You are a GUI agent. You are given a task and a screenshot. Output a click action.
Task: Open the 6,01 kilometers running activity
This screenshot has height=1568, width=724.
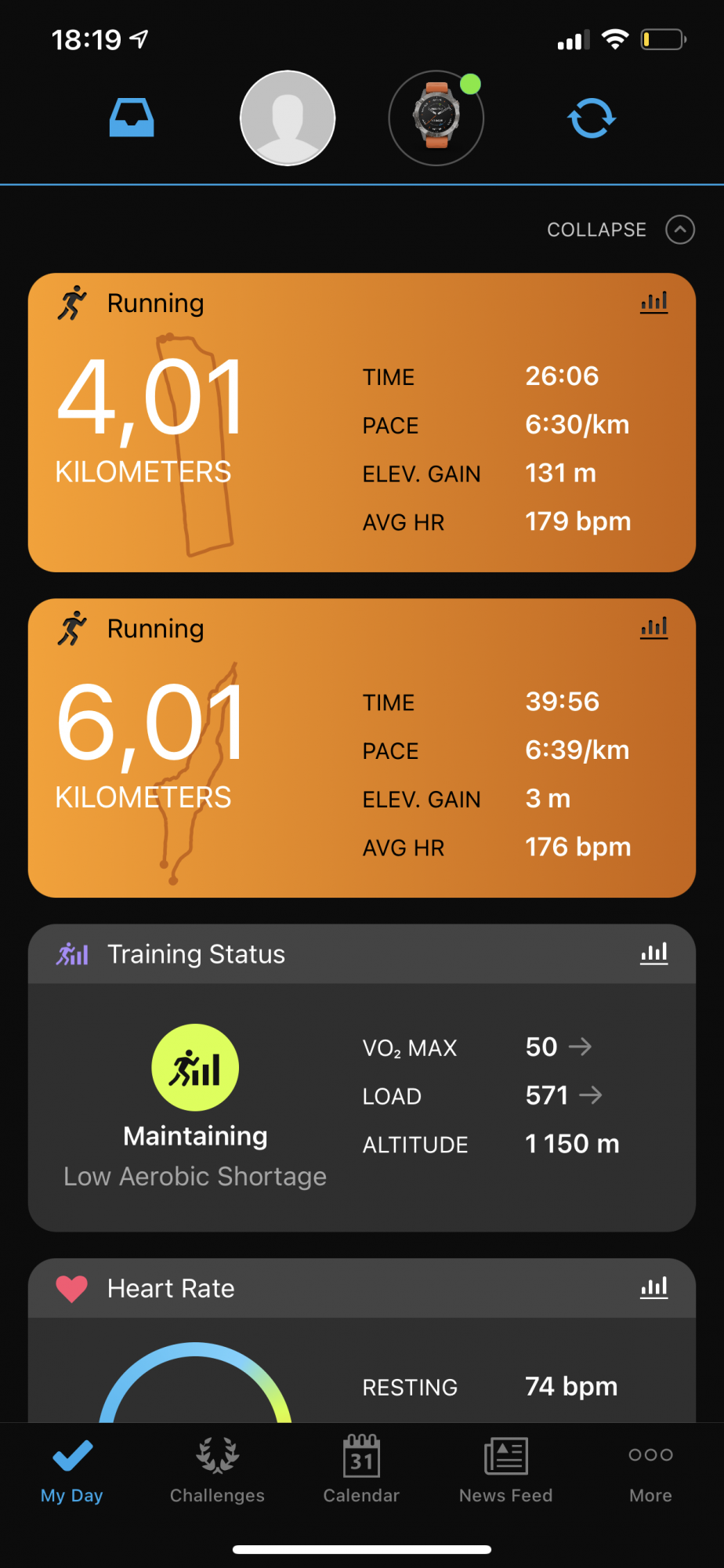(361, 764)
